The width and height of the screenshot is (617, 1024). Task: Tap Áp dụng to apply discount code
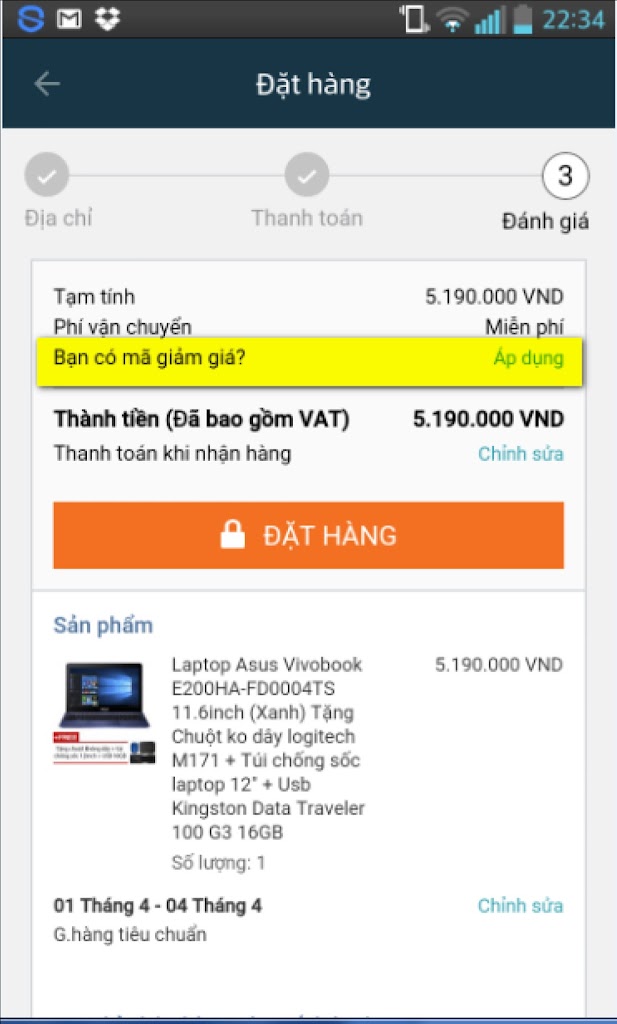tap(528, 358)
